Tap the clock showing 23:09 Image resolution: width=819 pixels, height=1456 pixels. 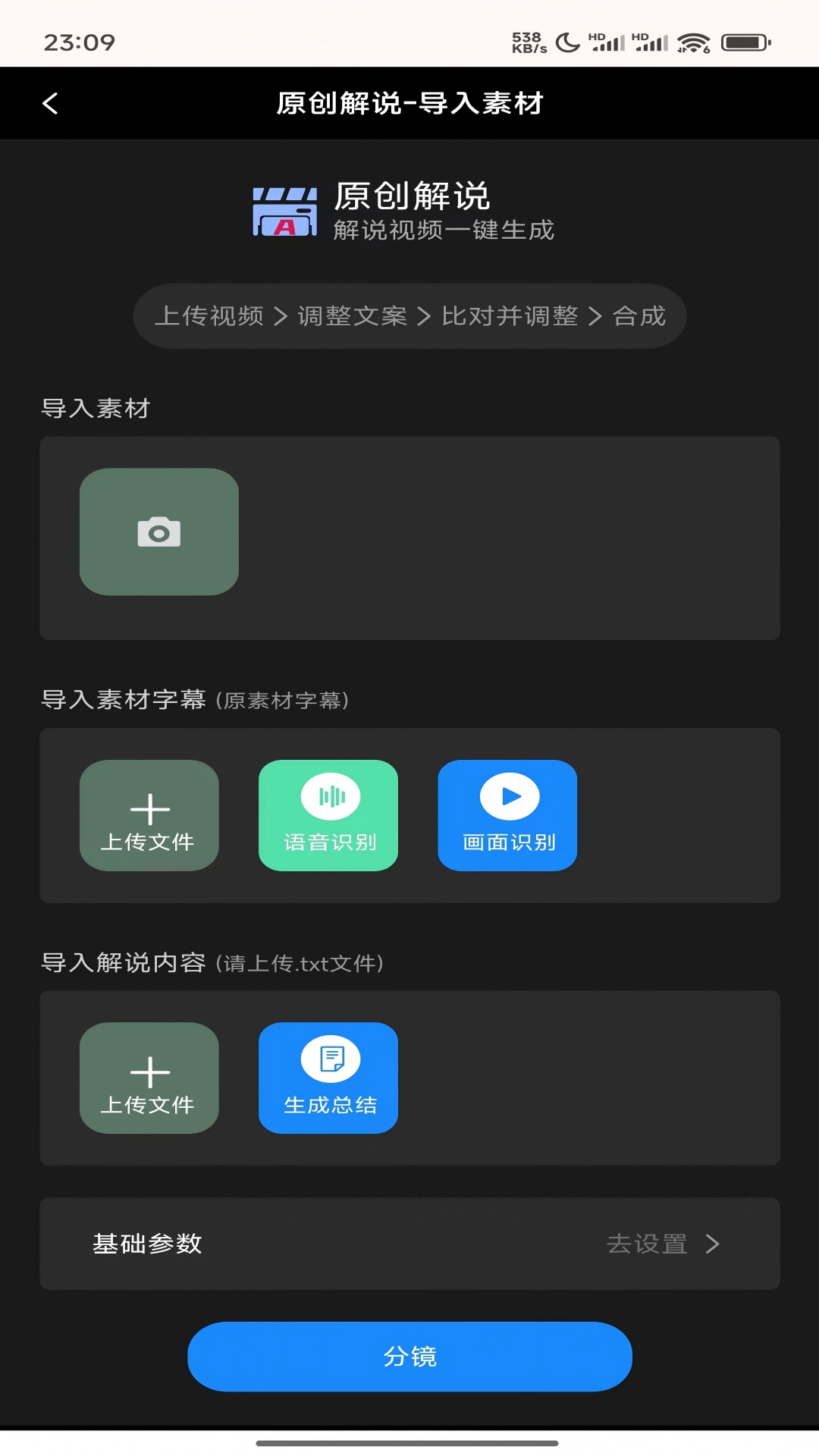coord(76,42)
